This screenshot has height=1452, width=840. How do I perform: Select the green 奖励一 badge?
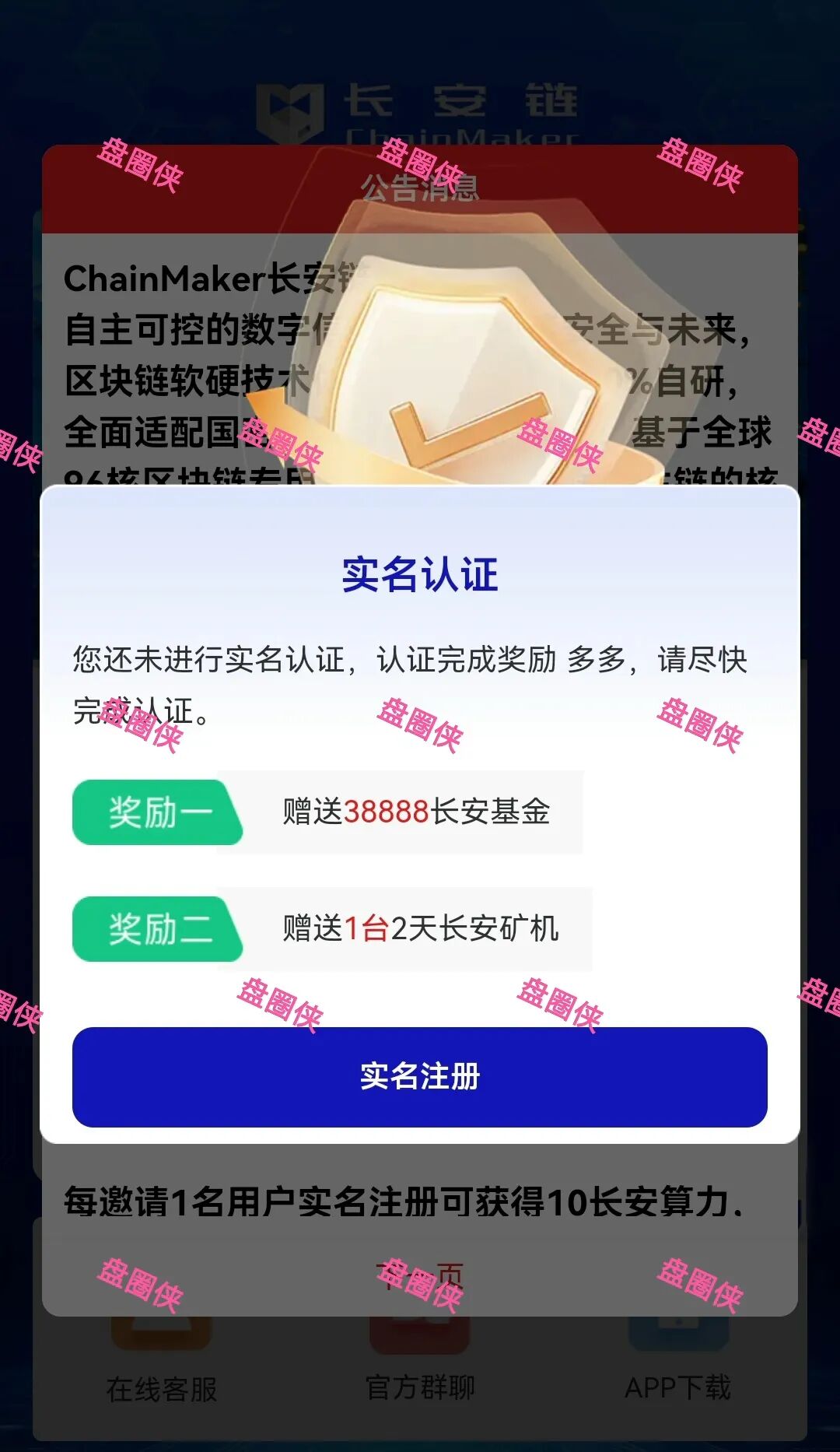coord(156,812)
